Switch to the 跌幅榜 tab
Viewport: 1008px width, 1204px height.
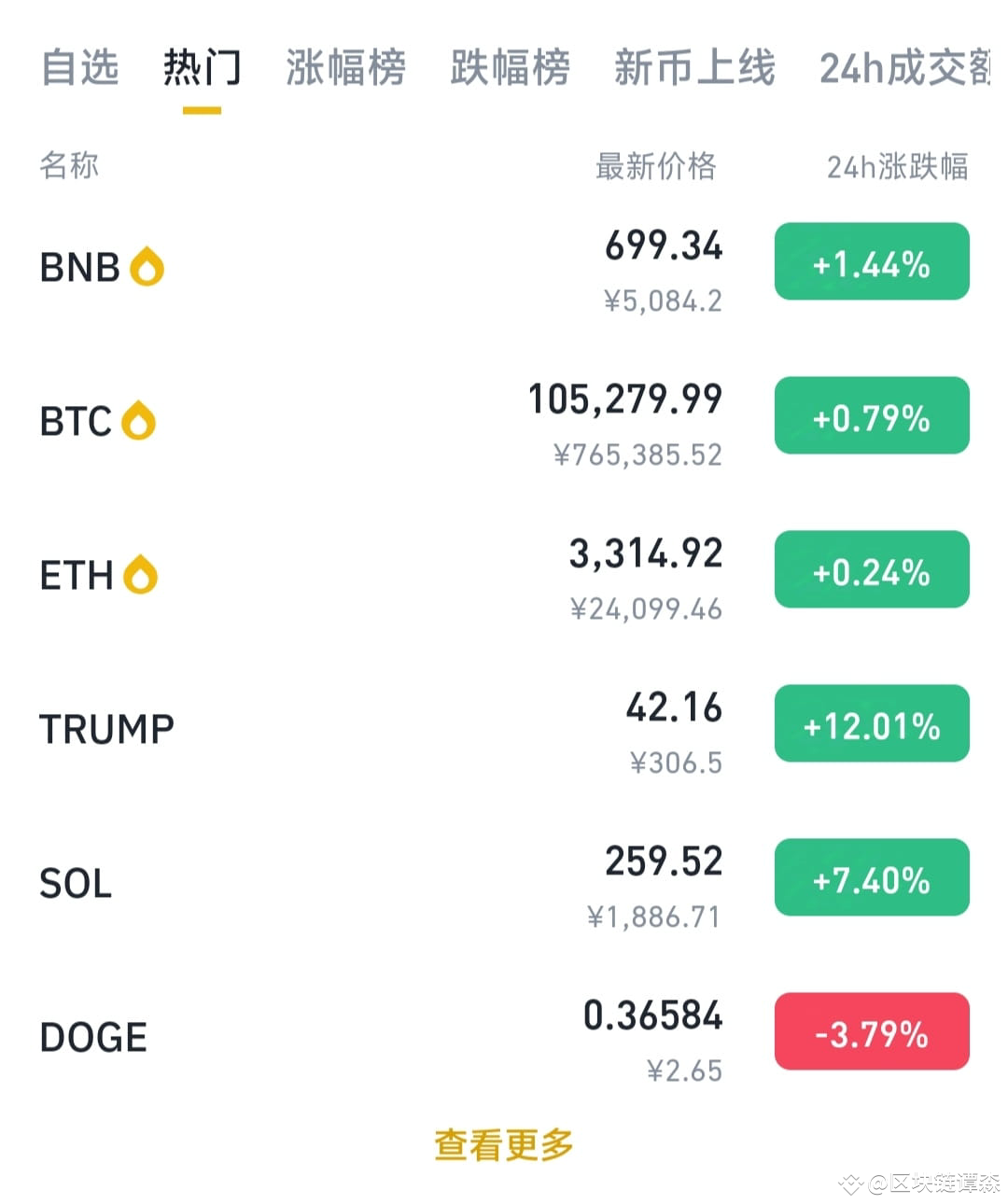click(x=510, y=68)
